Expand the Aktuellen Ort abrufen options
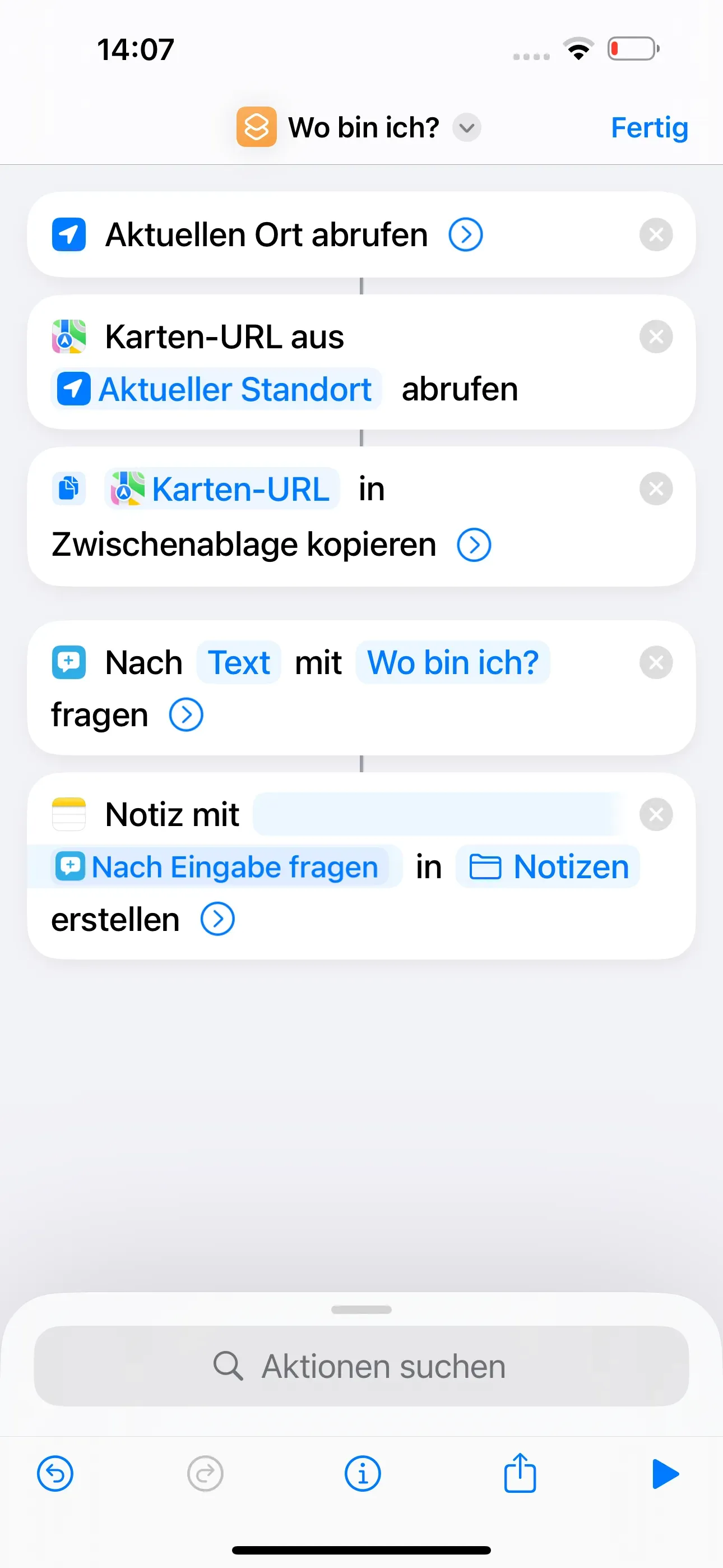The image size is (723, 1568). tap(466, 235)
